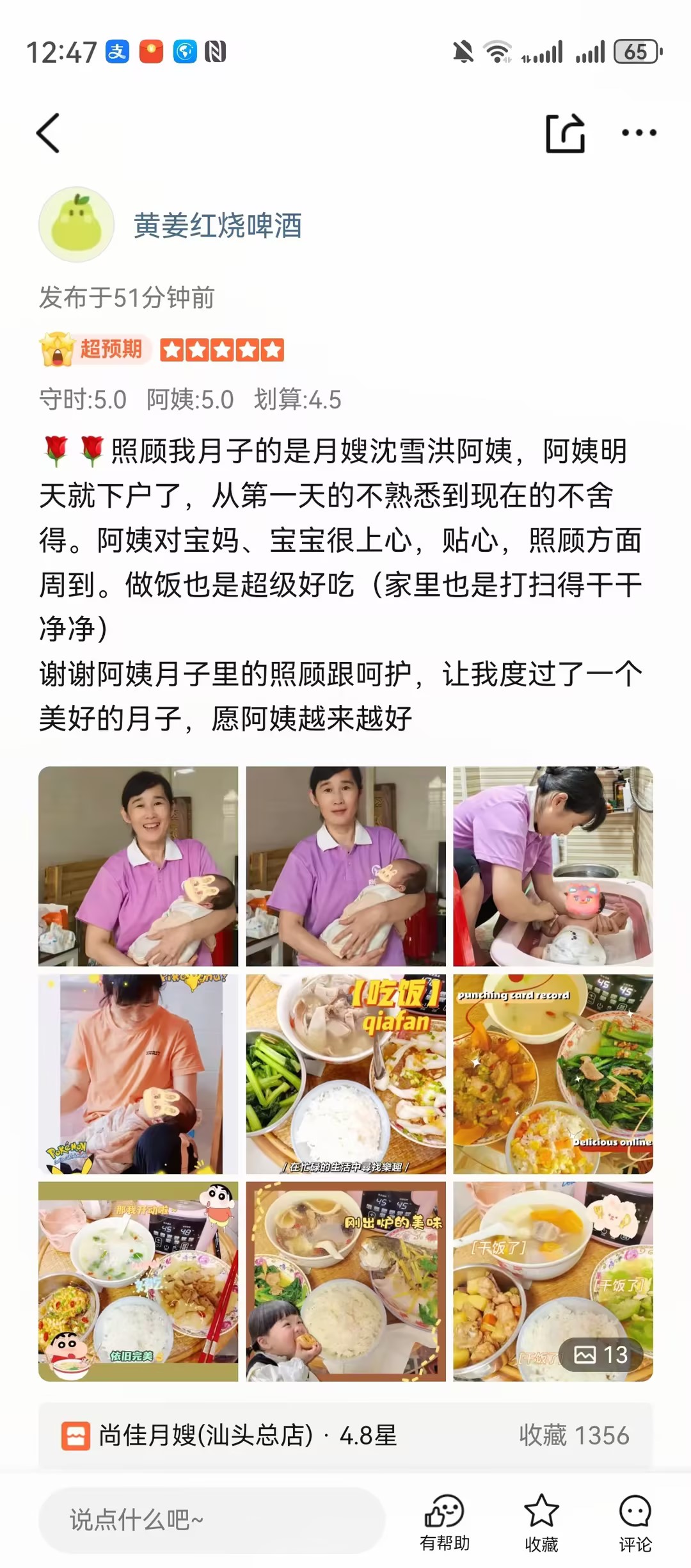View the photo of the baby's bath
Viewport: 691px width, 1568px height.
pyautogui.click(x=553, y=866)
